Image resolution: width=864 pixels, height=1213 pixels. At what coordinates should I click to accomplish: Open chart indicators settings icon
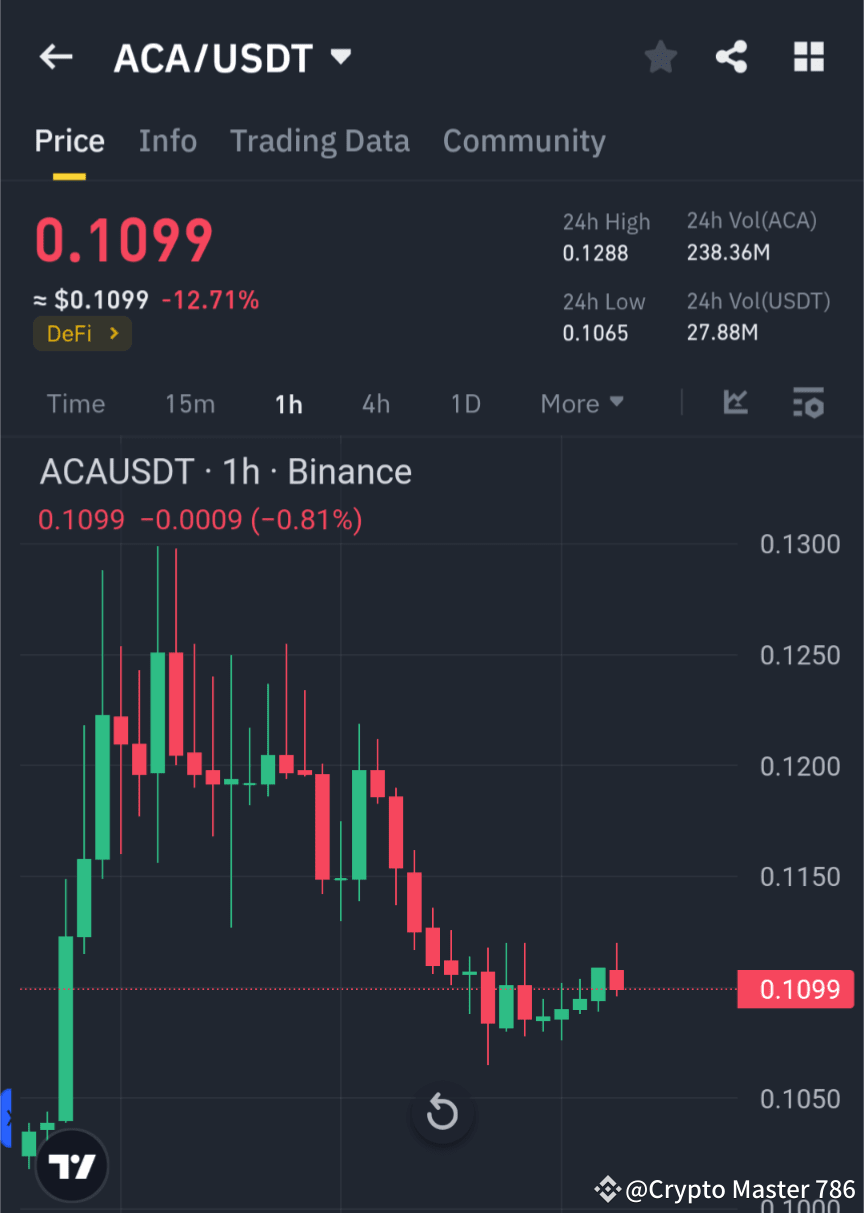click(x=808, y=403)
